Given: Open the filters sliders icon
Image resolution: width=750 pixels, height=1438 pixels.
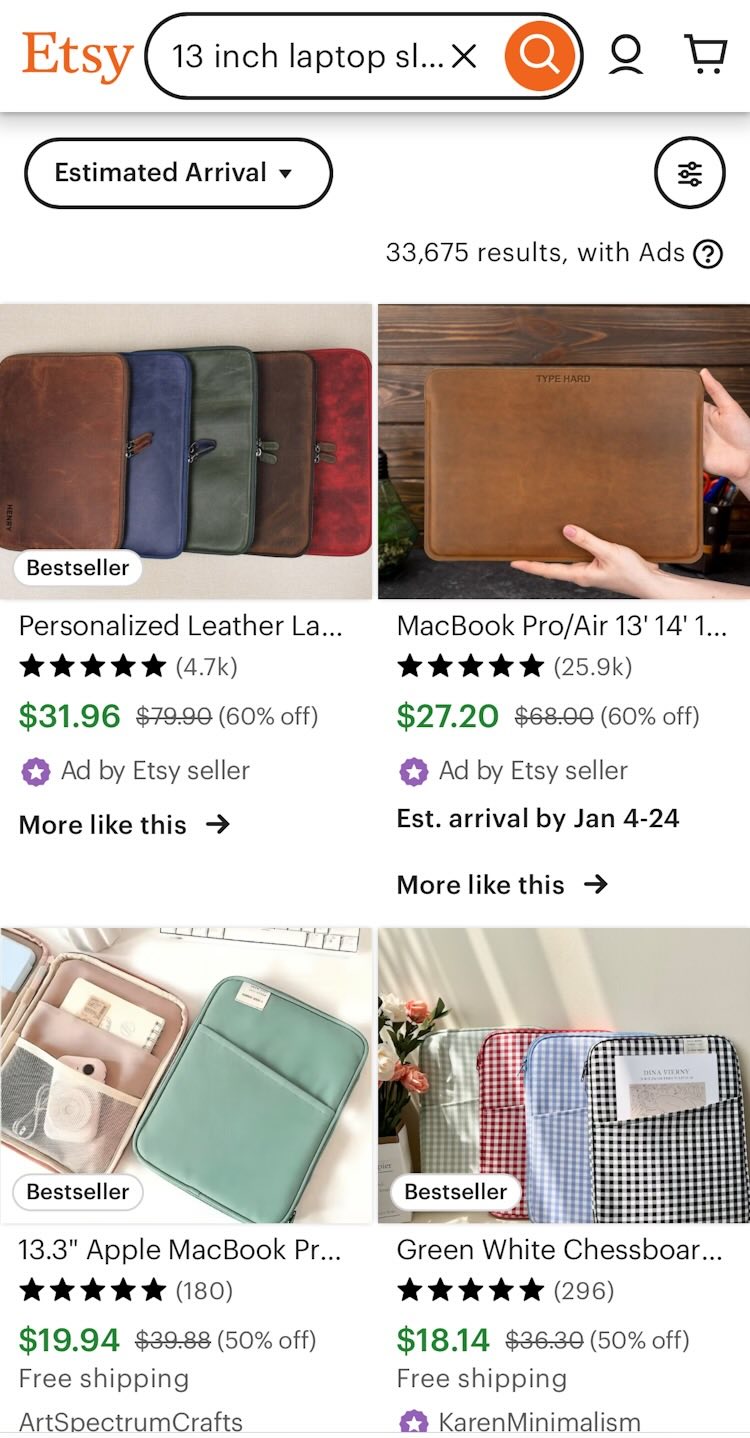Looking at the screenshot, I should coord(689,174).
